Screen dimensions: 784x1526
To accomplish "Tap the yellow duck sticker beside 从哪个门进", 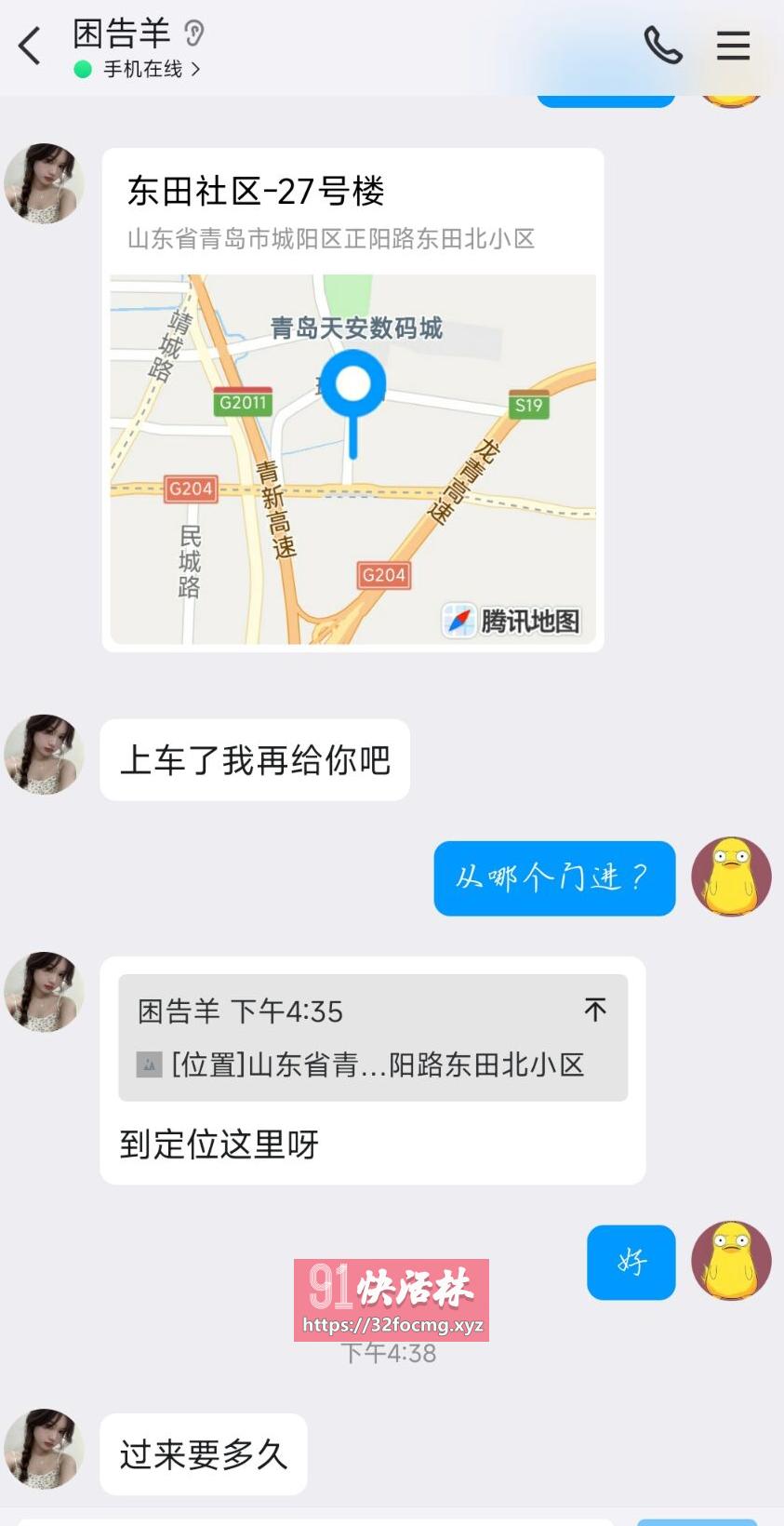I will [732, 876].
